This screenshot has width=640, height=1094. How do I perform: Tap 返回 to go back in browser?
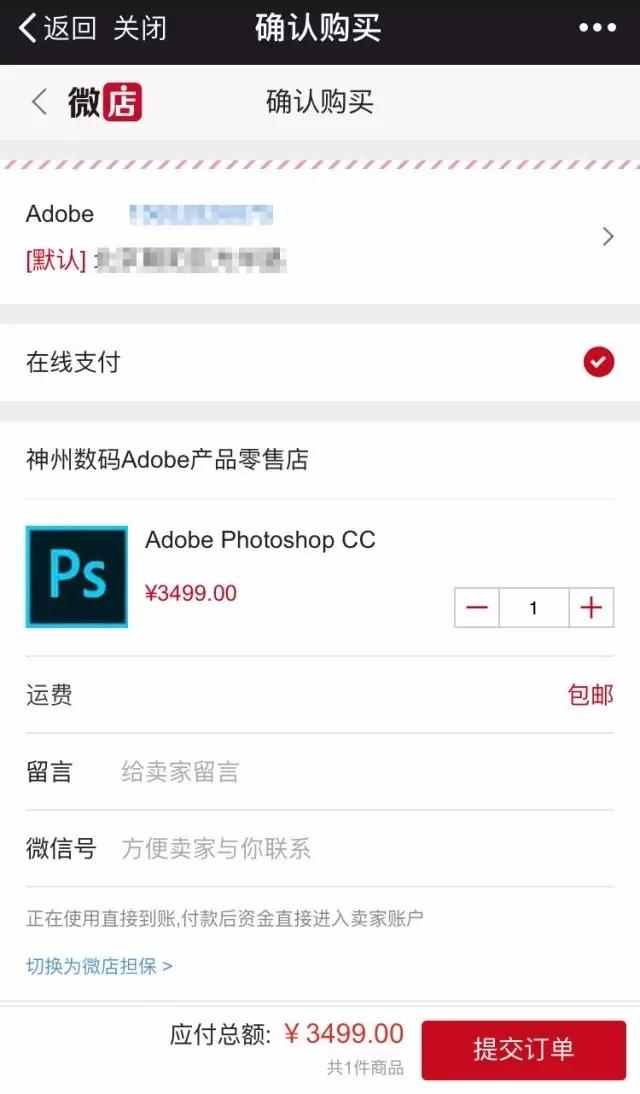tap(57, 29)
